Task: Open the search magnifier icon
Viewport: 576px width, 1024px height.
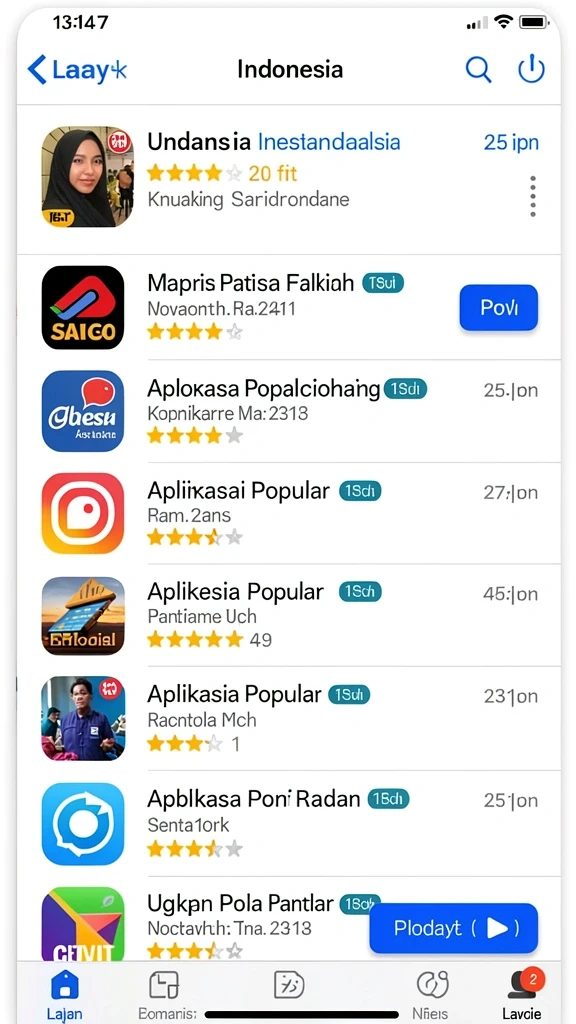Action: [x=478, y=69]
